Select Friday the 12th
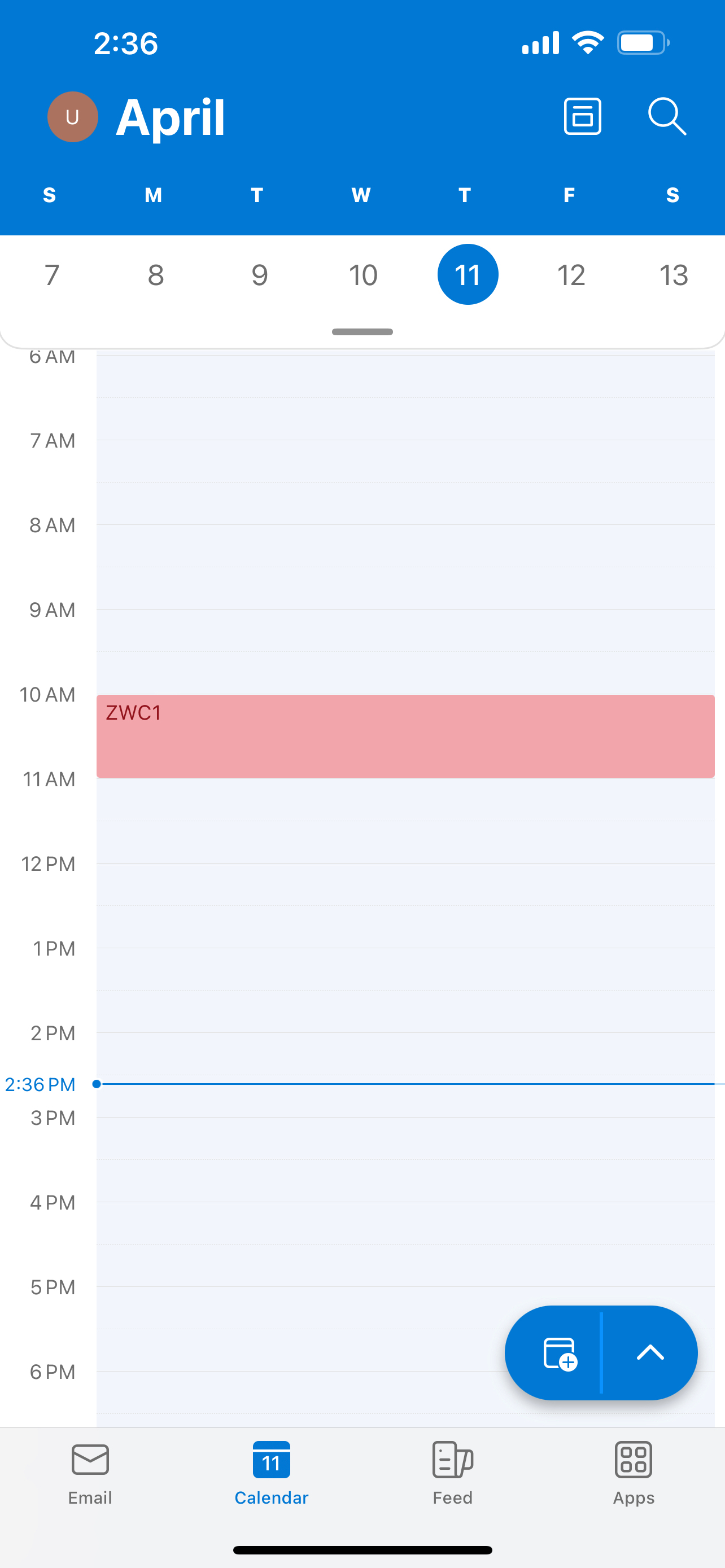This screenshot has height=1568, width=725. (571, 275)
